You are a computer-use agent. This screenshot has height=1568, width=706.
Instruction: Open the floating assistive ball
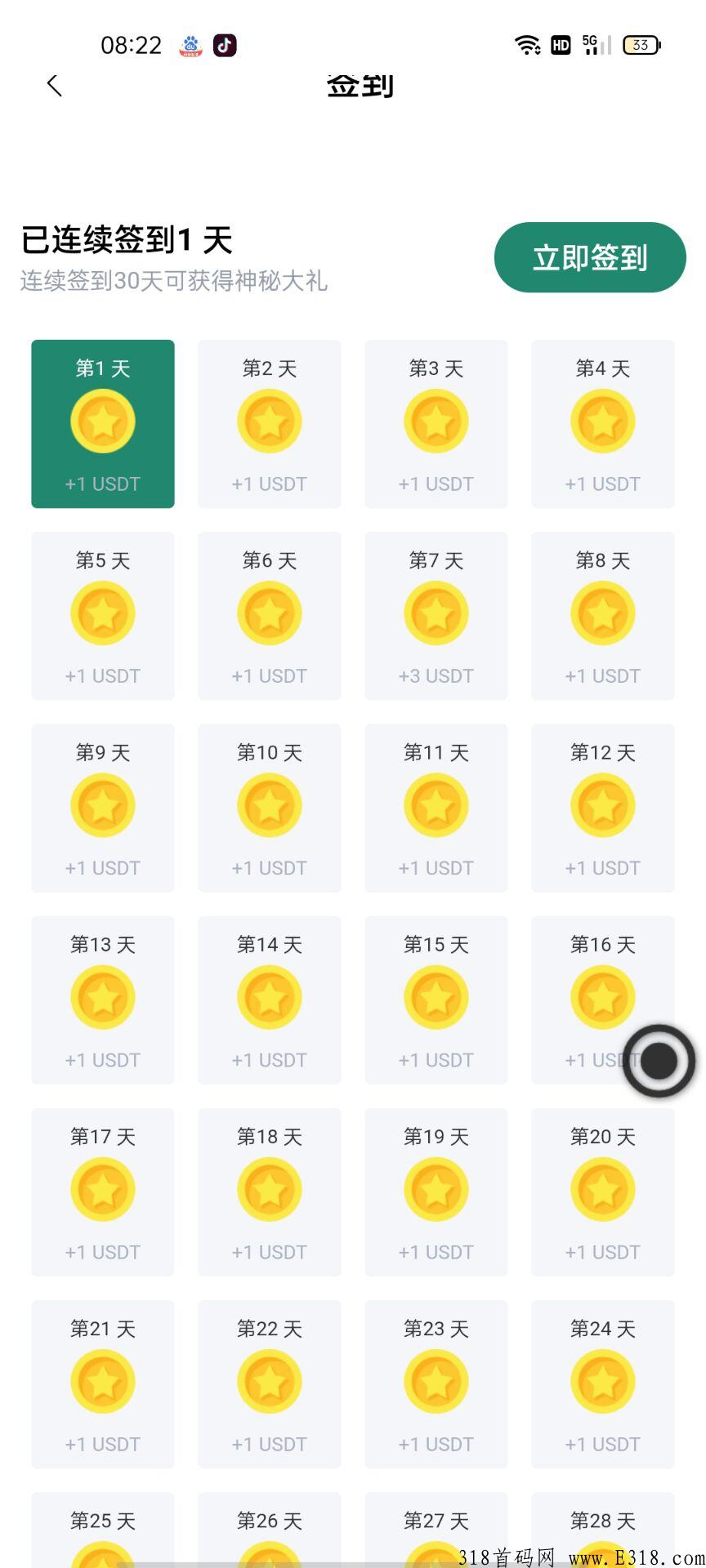point(659,1061)
